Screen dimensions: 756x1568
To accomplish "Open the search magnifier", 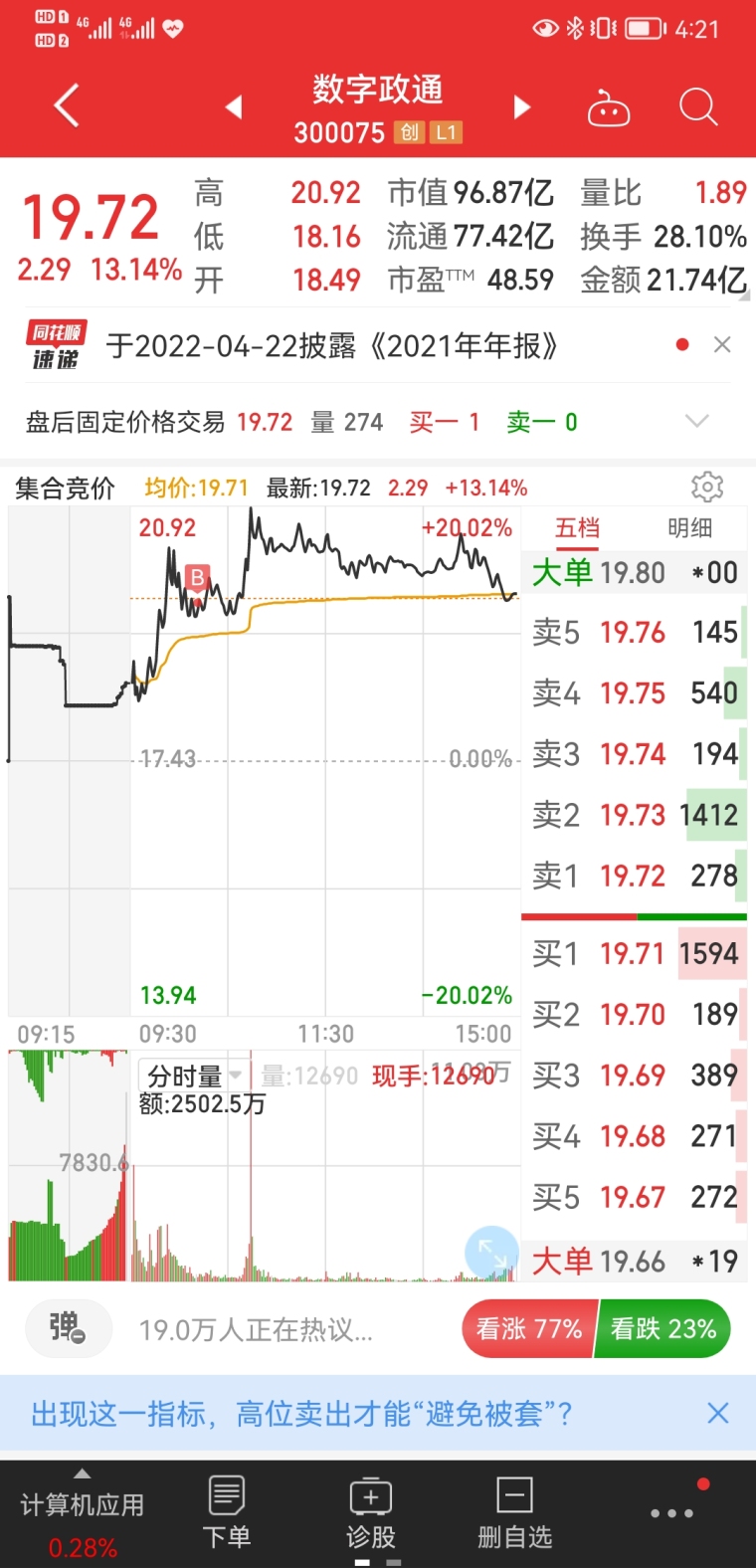I will [x=698, y=106].
